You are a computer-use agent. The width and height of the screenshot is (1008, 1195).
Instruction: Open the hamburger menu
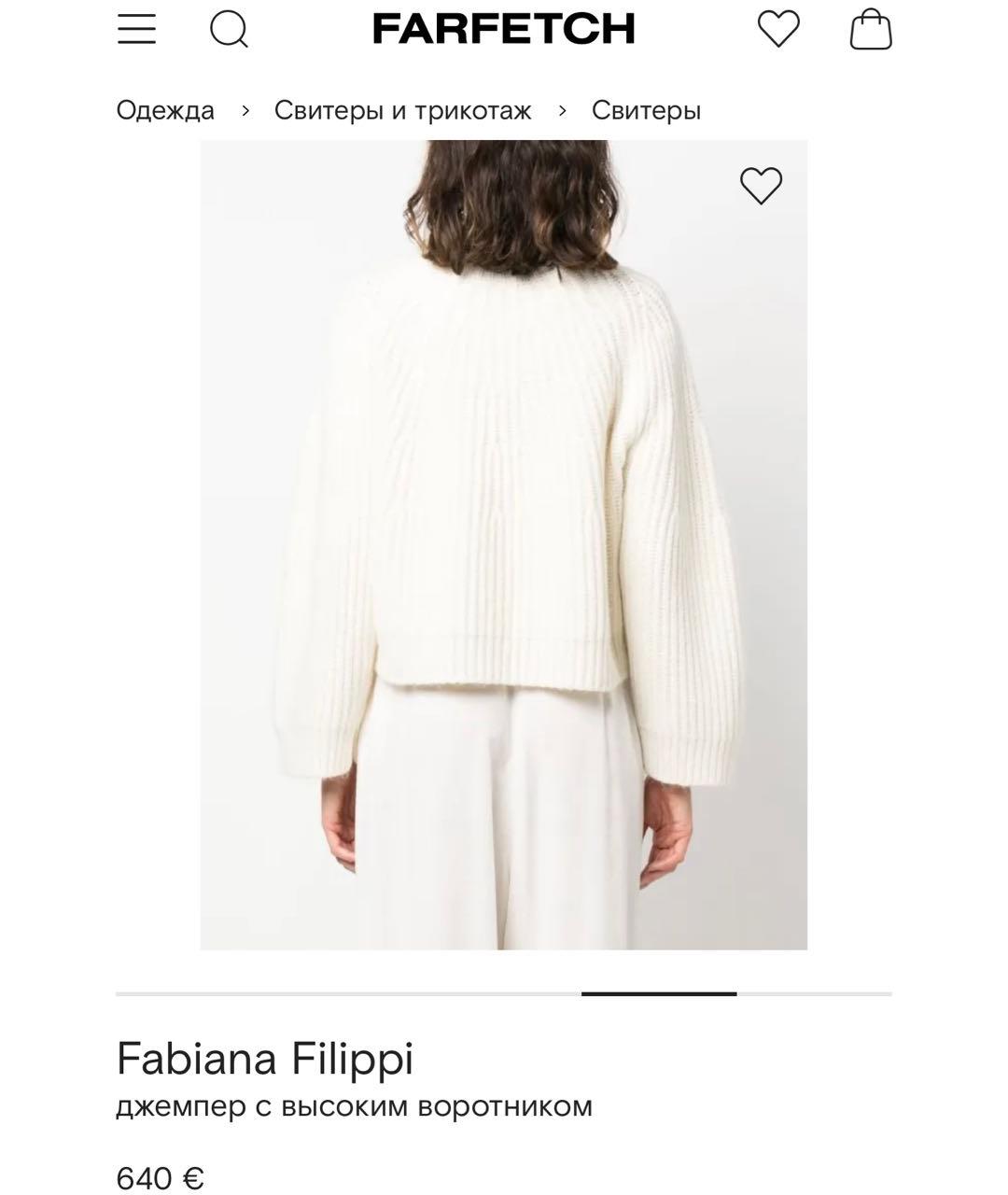tap(136, 28)
